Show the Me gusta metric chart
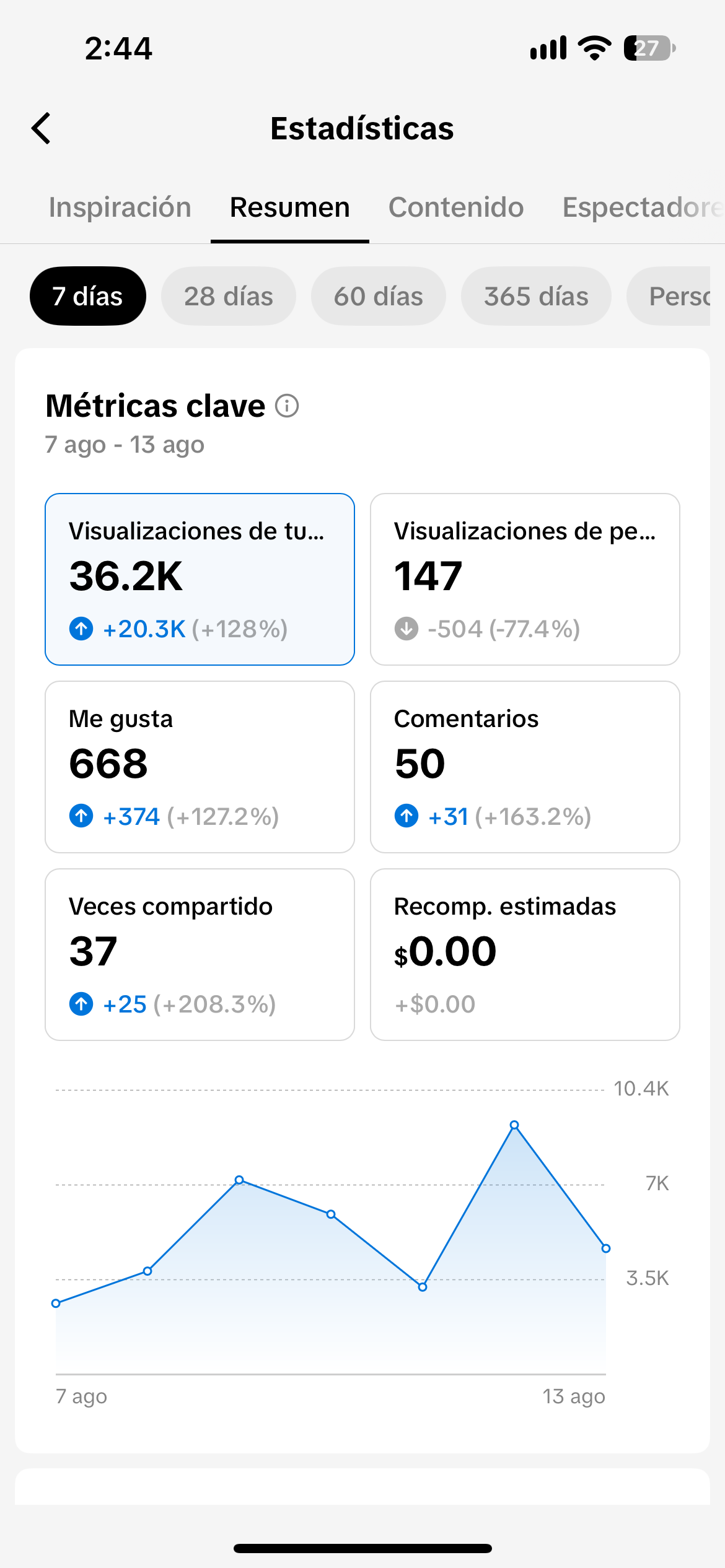 click(x=200, y=767)
